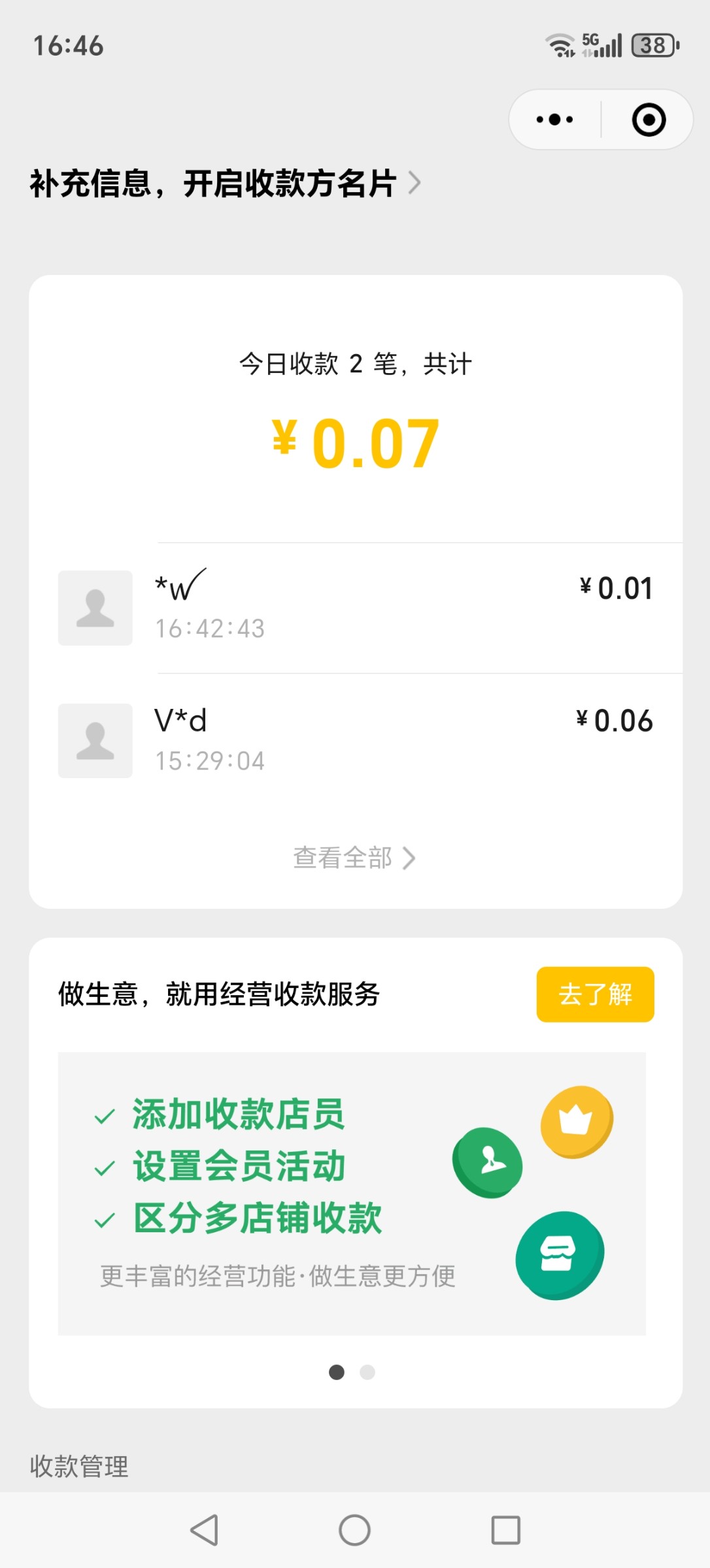
Task: Tap the 去了解 button
Action: click(595, 994)
